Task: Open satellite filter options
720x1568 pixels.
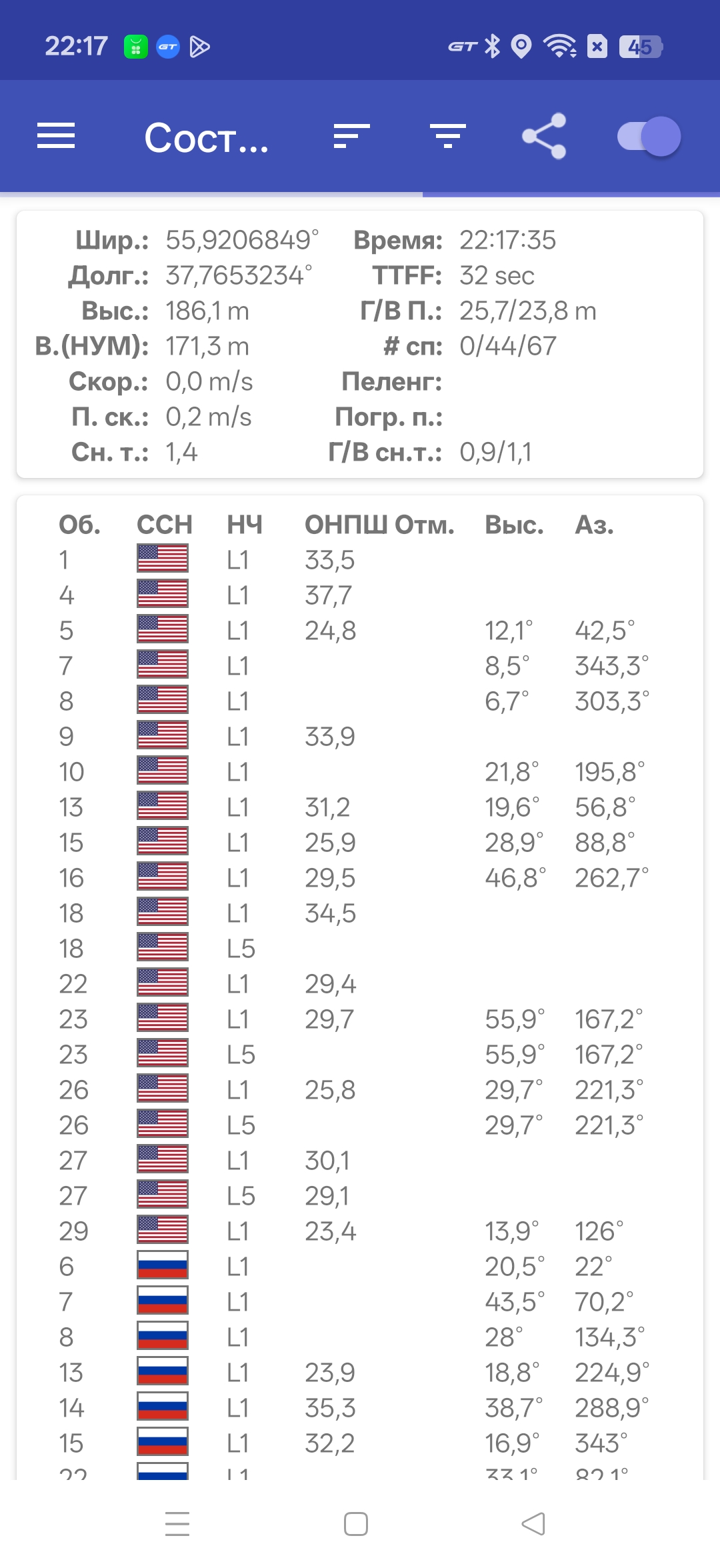Action: pyautogui.click(x=448, y=136)
